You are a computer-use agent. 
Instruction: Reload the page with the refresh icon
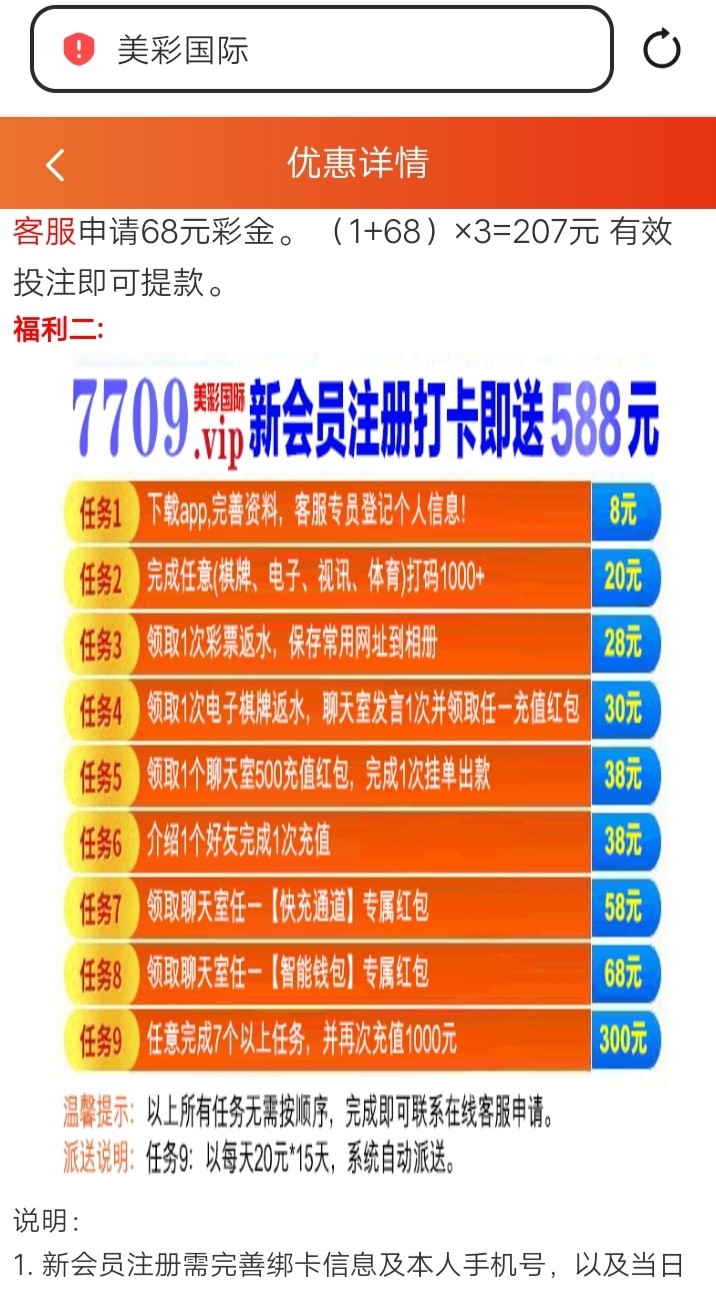coord(661,49)
